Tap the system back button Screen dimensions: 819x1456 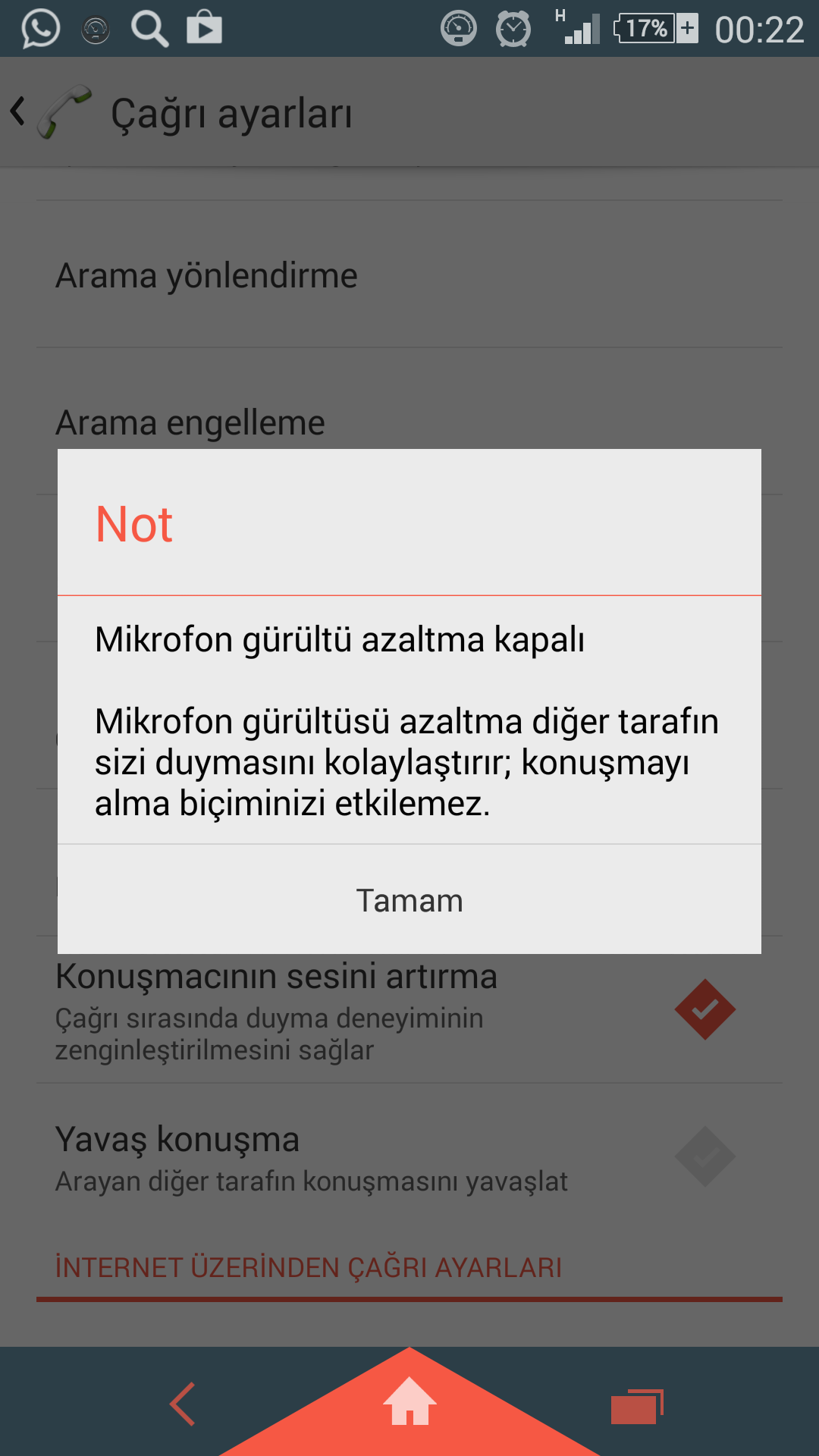pyautogui.click(x=183, y=1404)
